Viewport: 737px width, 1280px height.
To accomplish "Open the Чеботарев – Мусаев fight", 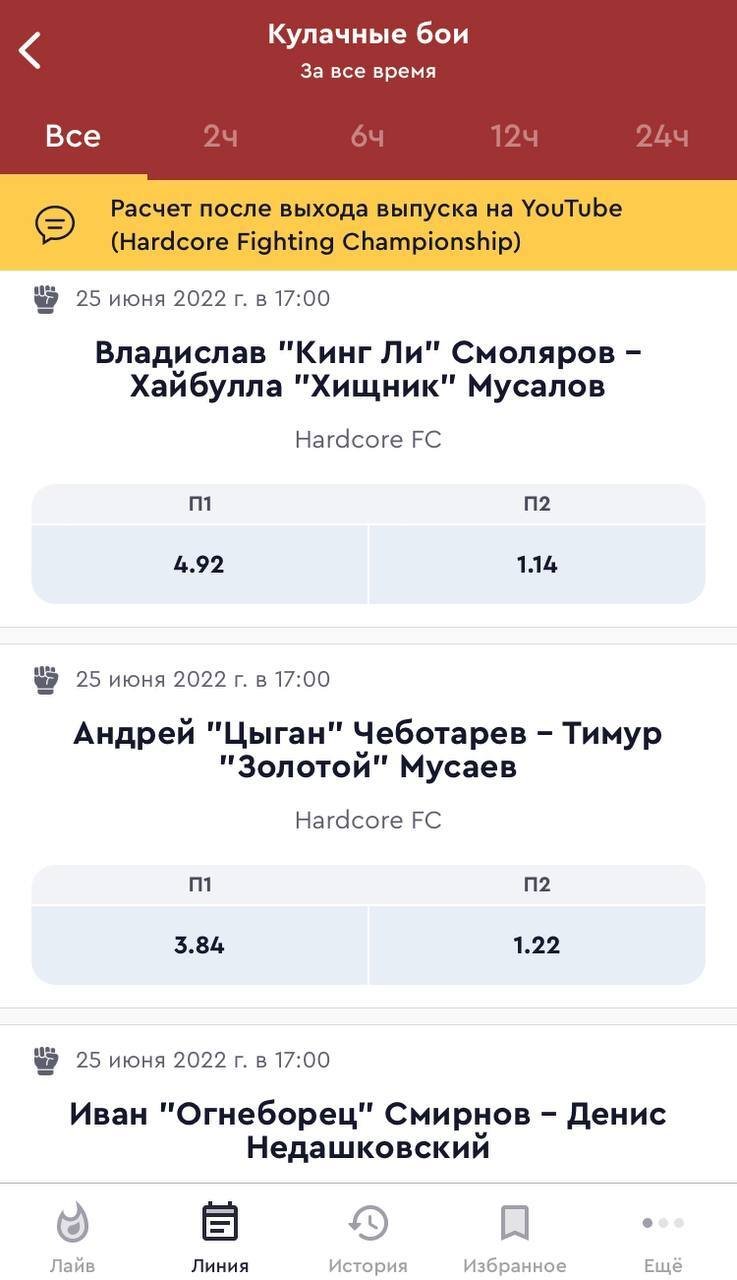I will pos(368,750).
